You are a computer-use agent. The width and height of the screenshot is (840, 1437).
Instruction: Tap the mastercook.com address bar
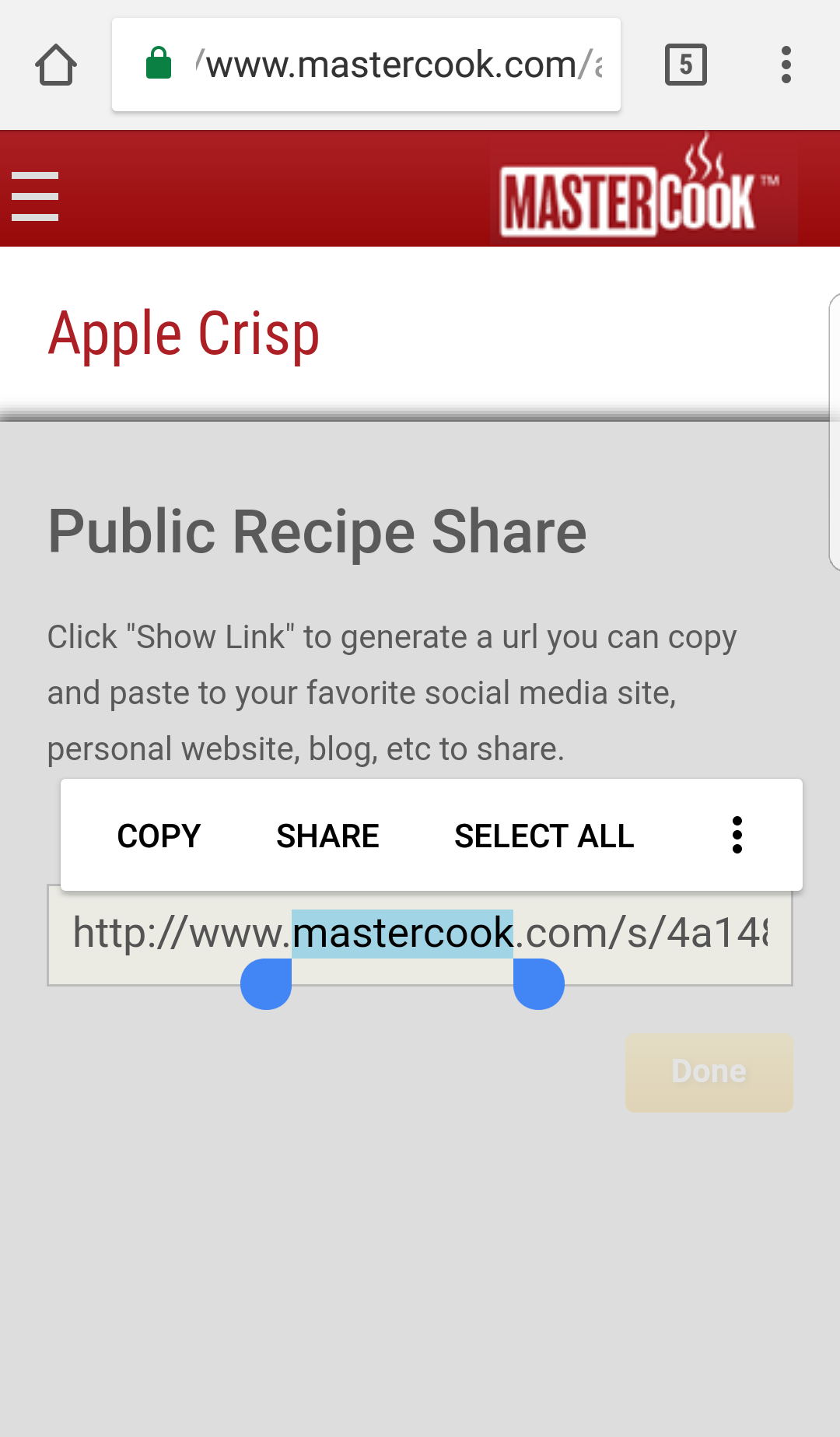[366, 65]
